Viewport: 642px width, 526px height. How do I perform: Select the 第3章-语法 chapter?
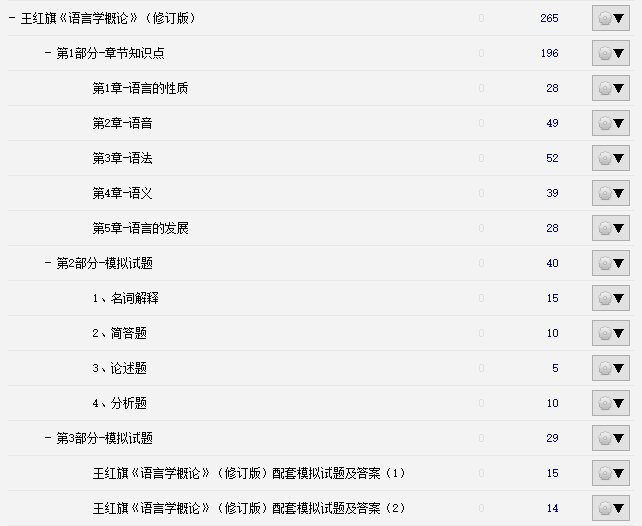coord(122,158)
